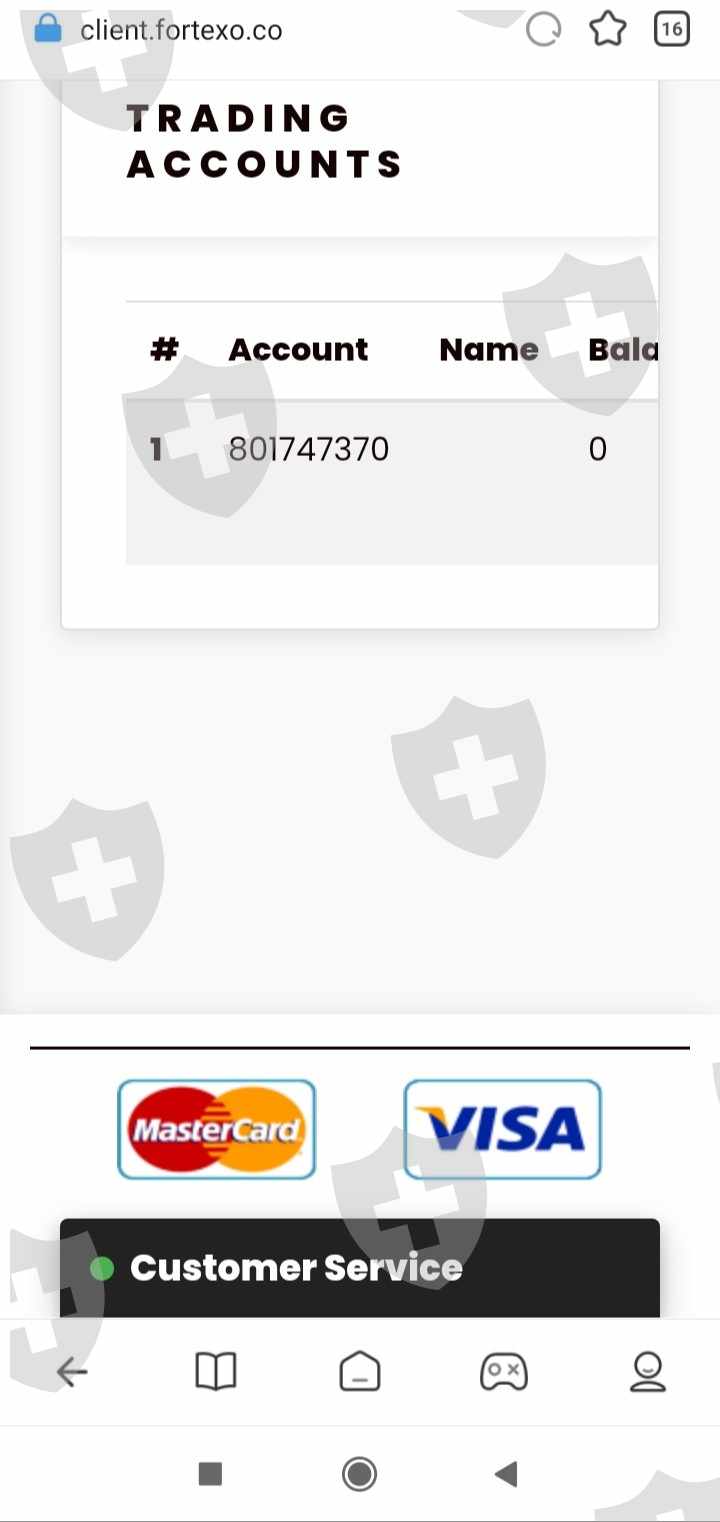Go to the browser home page
Viewport: 720px width, 1522px height.
pyautogui.click(x=360, y=1372)
